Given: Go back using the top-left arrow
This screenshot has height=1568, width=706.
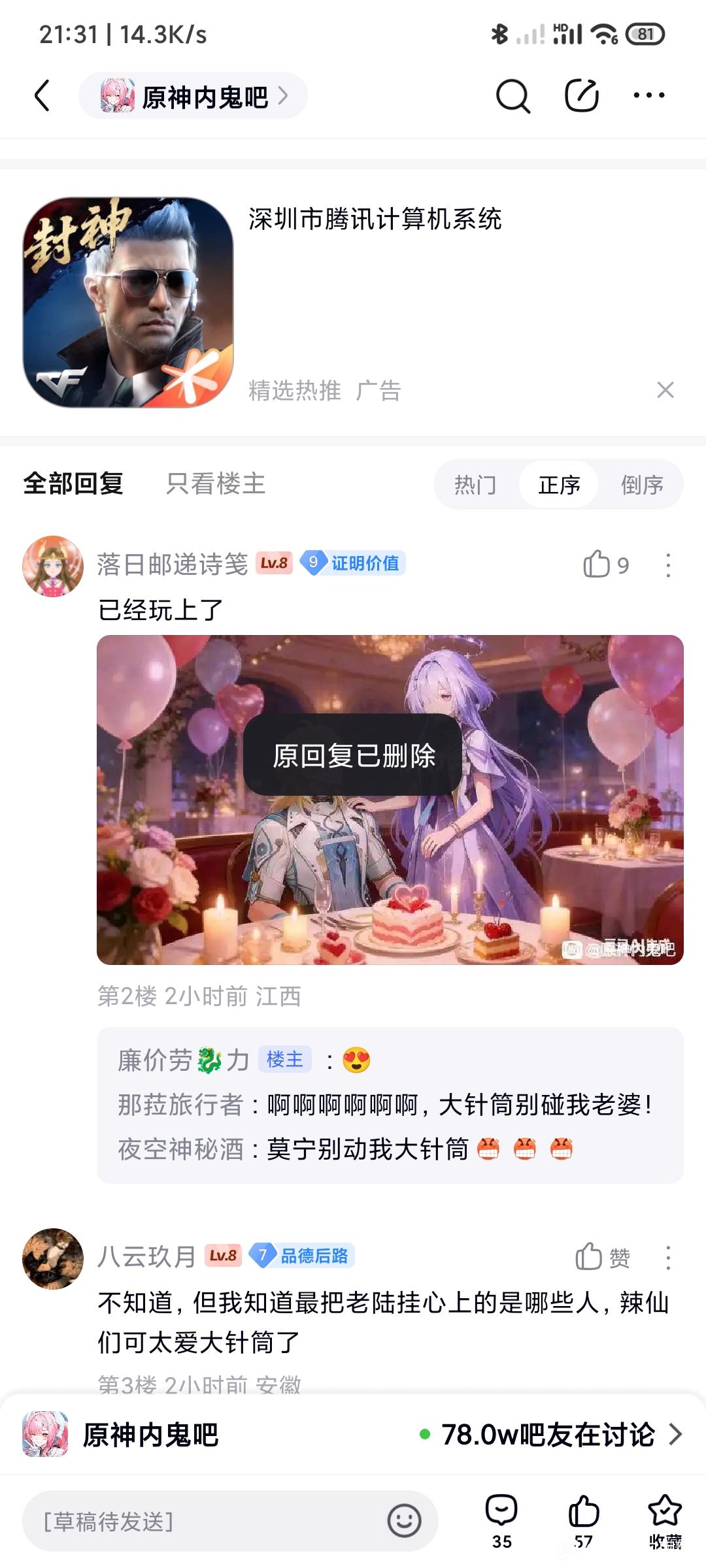Looking at the screenshot, I should (x=42, y=96).
